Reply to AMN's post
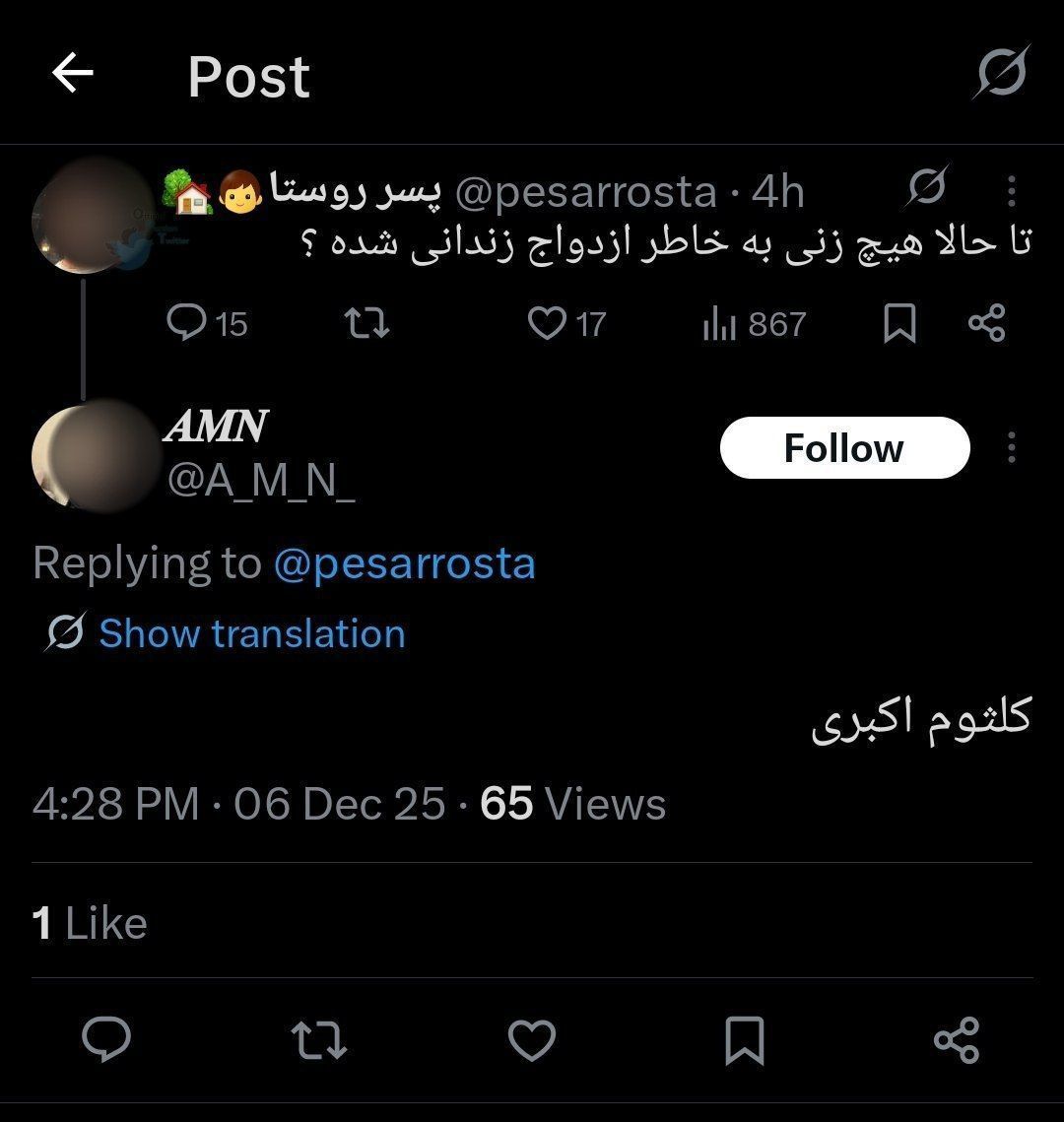This screenshot has width=1064, height=1122. pos(106,1039)
